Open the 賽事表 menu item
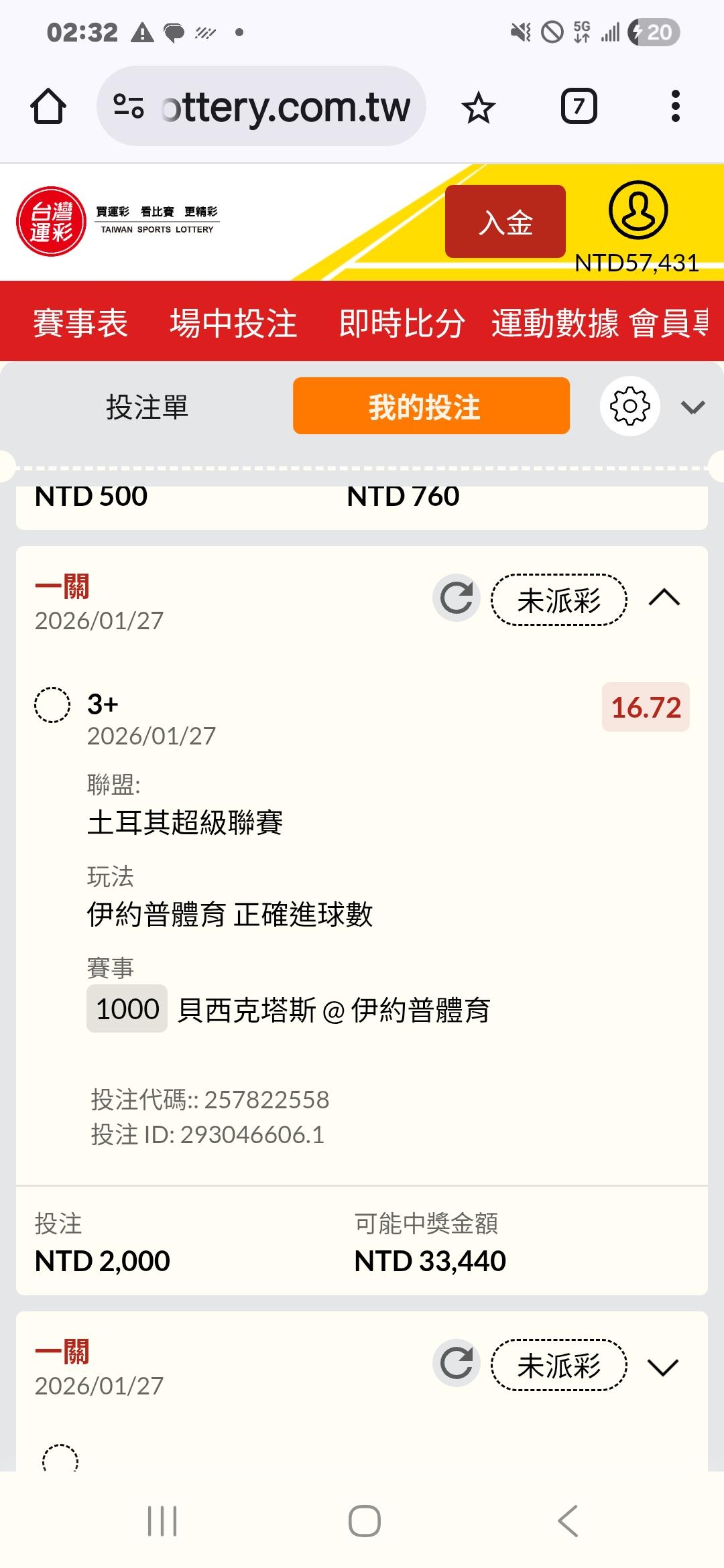 coord(80,323)
